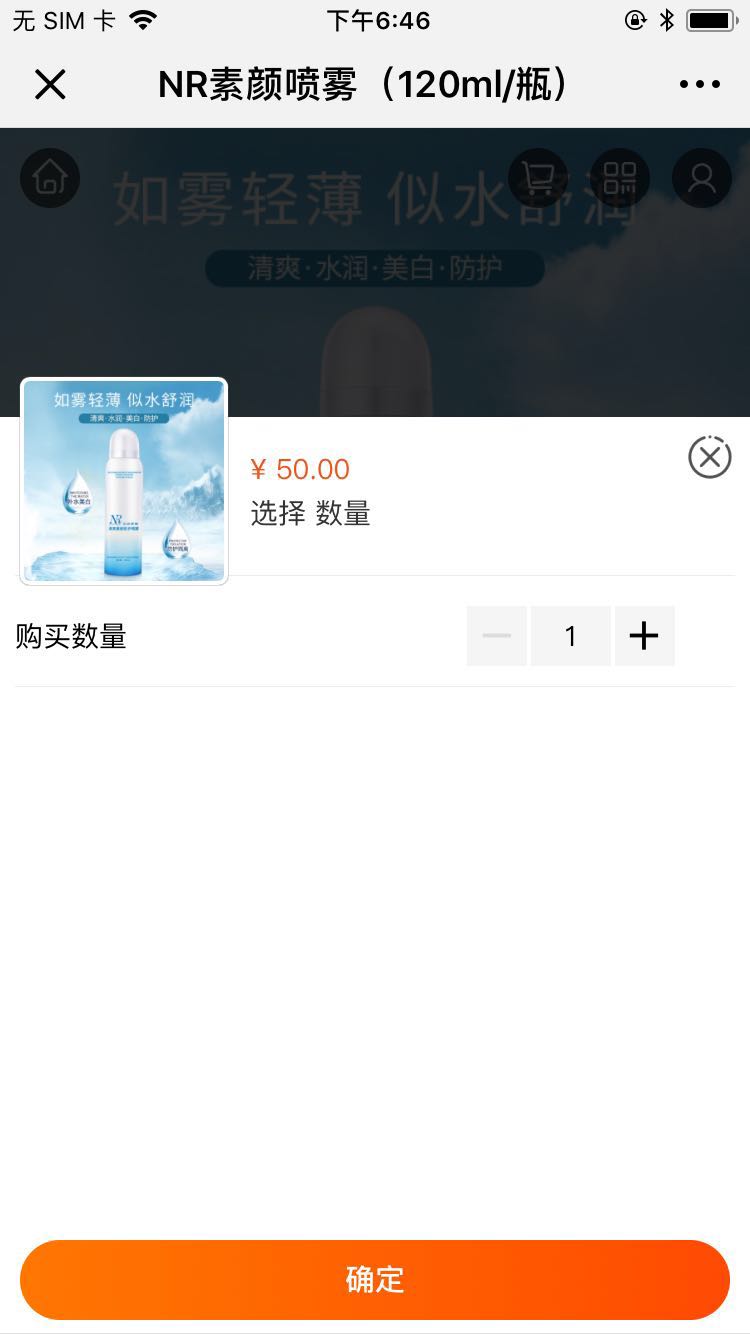The height and width of the screenshot is (1334, 750).
Task: Open the three-dot more options menu
Action: coord(699,84)
